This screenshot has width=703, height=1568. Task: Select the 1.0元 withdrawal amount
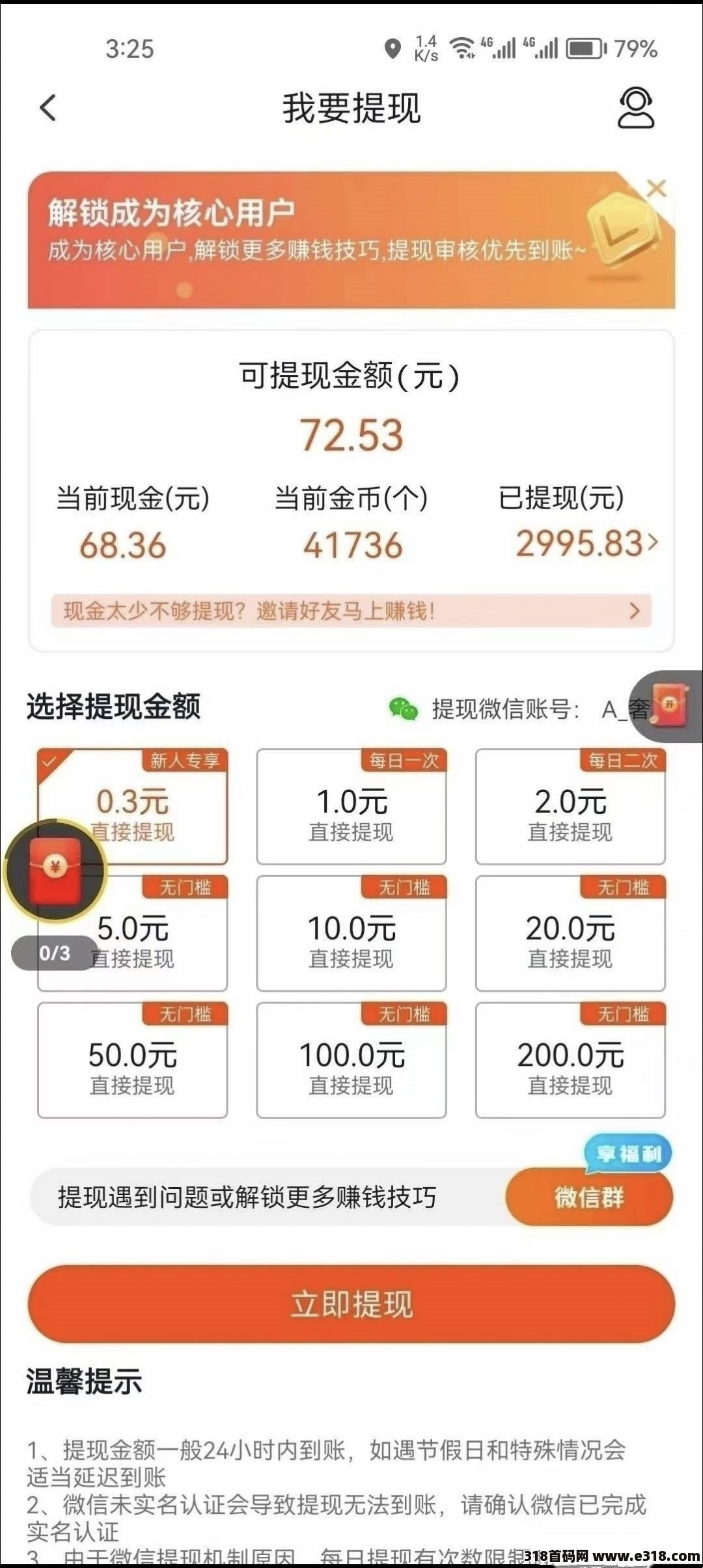pos(351,807)
